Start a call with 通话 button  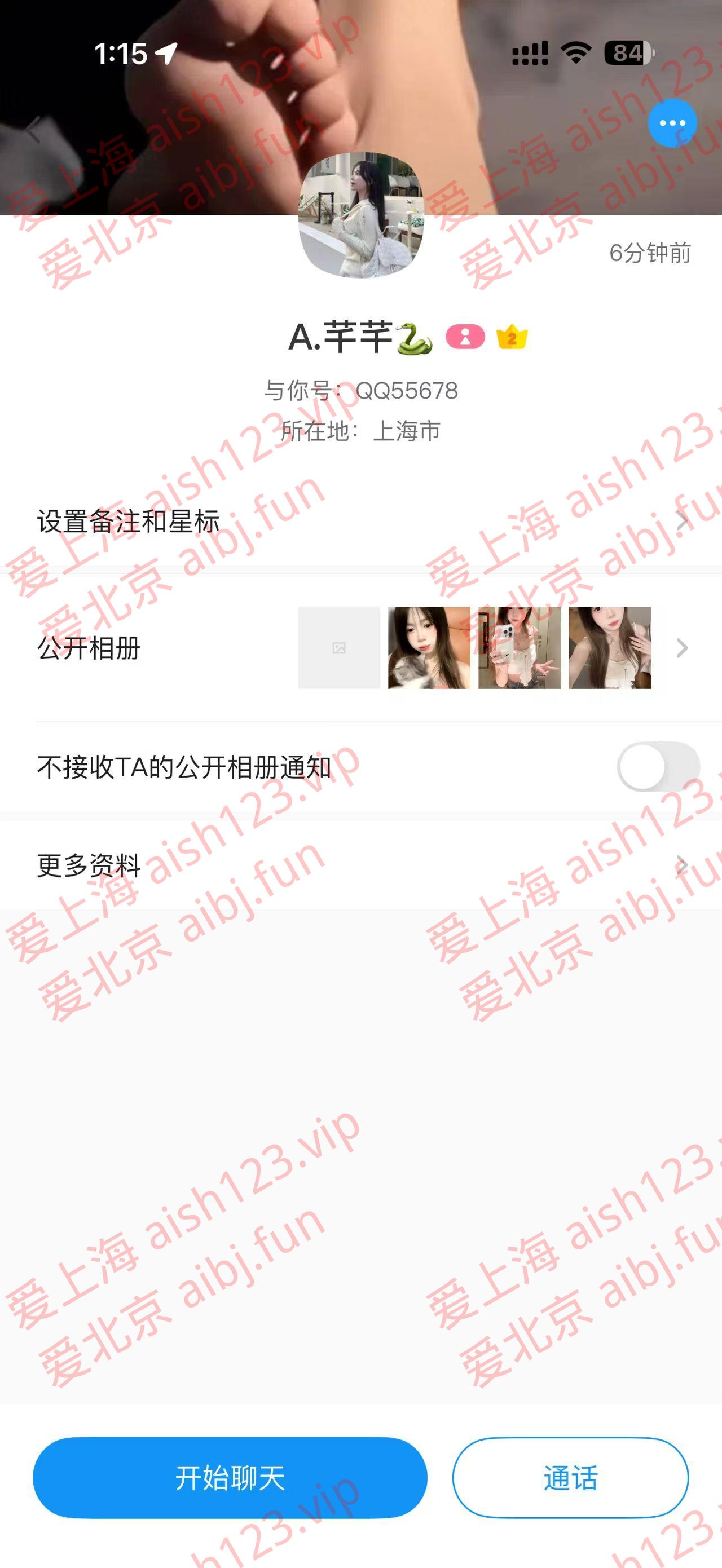click(x=570, y=1478)
